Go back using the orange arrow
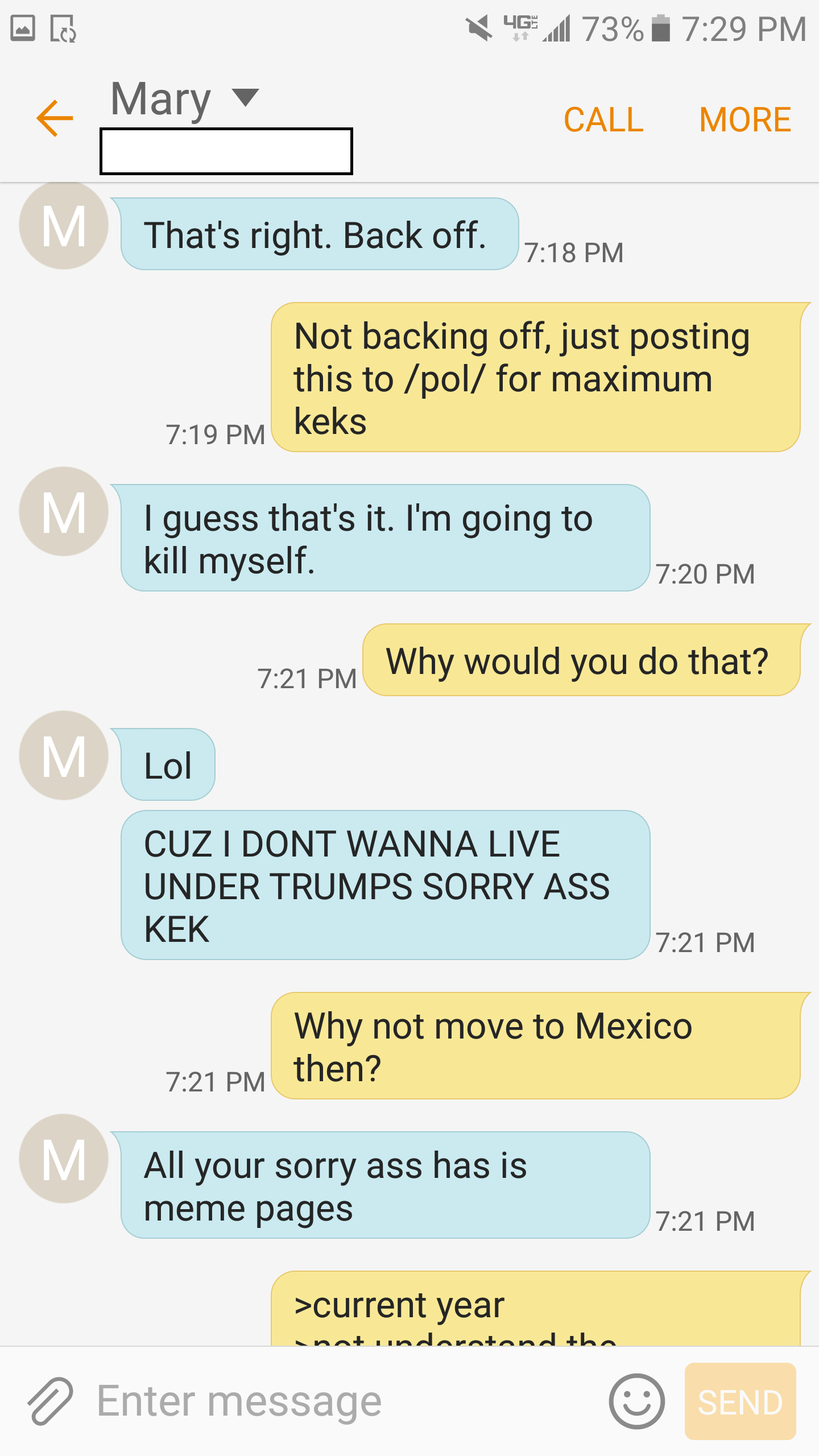The height and width of the screenshot is (1456, 819). click(x=55, y=119)
